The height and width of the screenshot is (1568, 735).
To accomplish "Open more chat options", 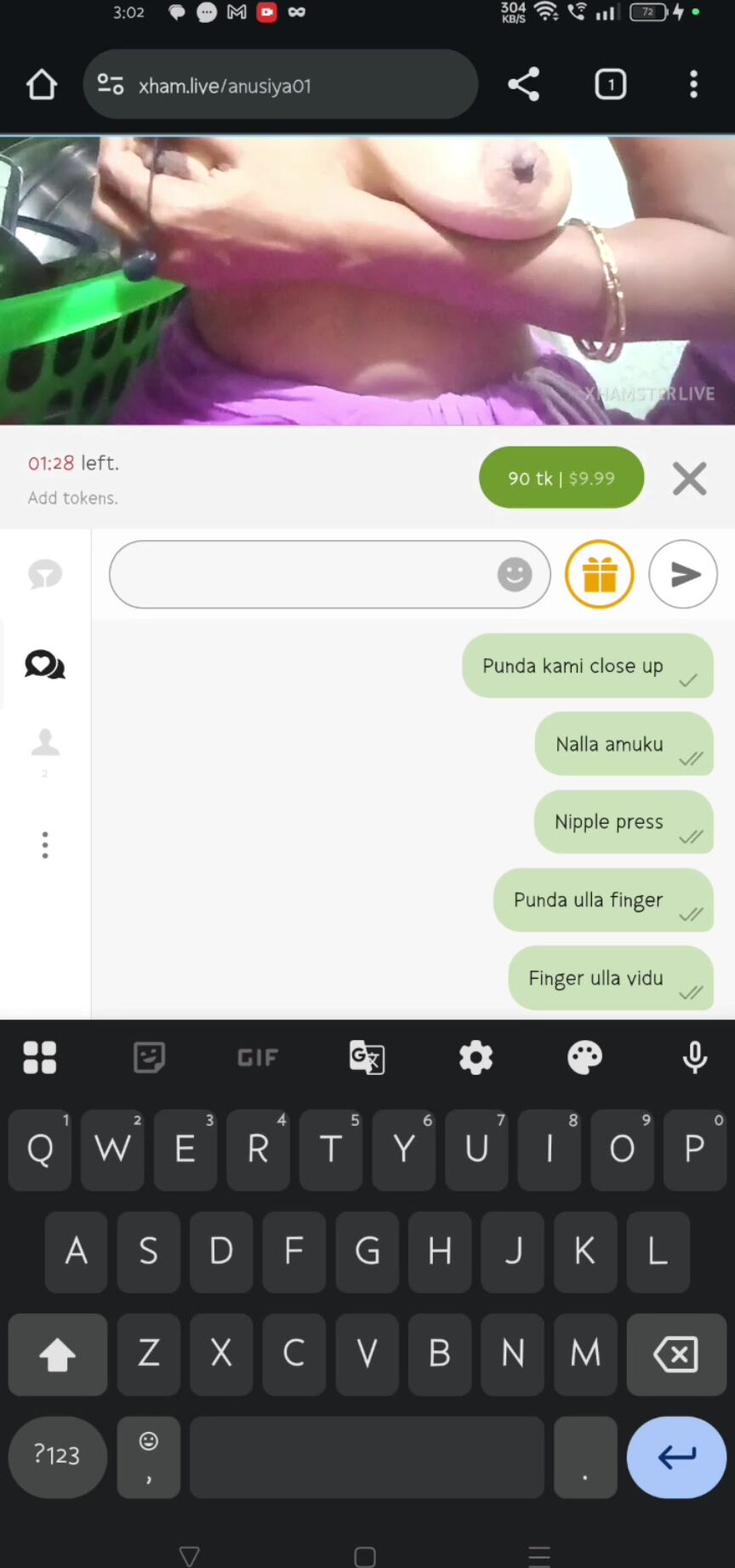I will click(x=45, y=844).
